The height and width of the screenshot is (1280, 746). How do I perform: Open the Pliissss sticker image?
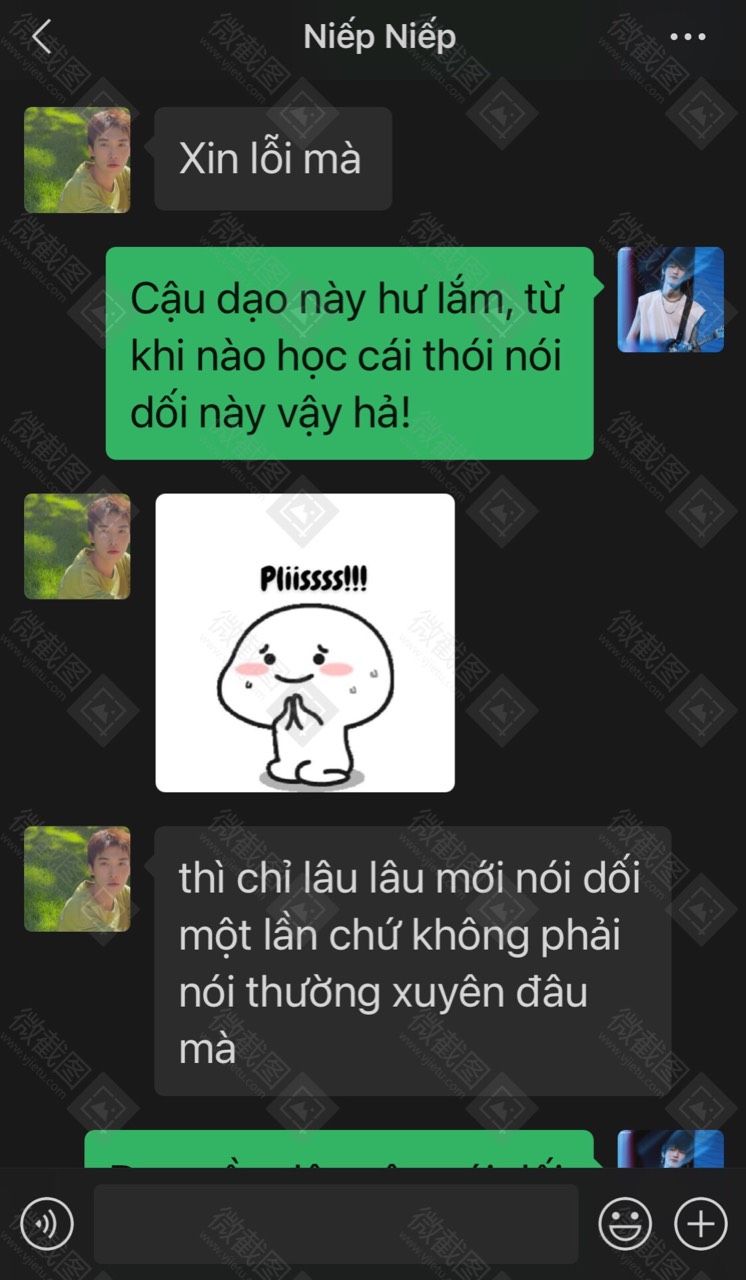305,643
